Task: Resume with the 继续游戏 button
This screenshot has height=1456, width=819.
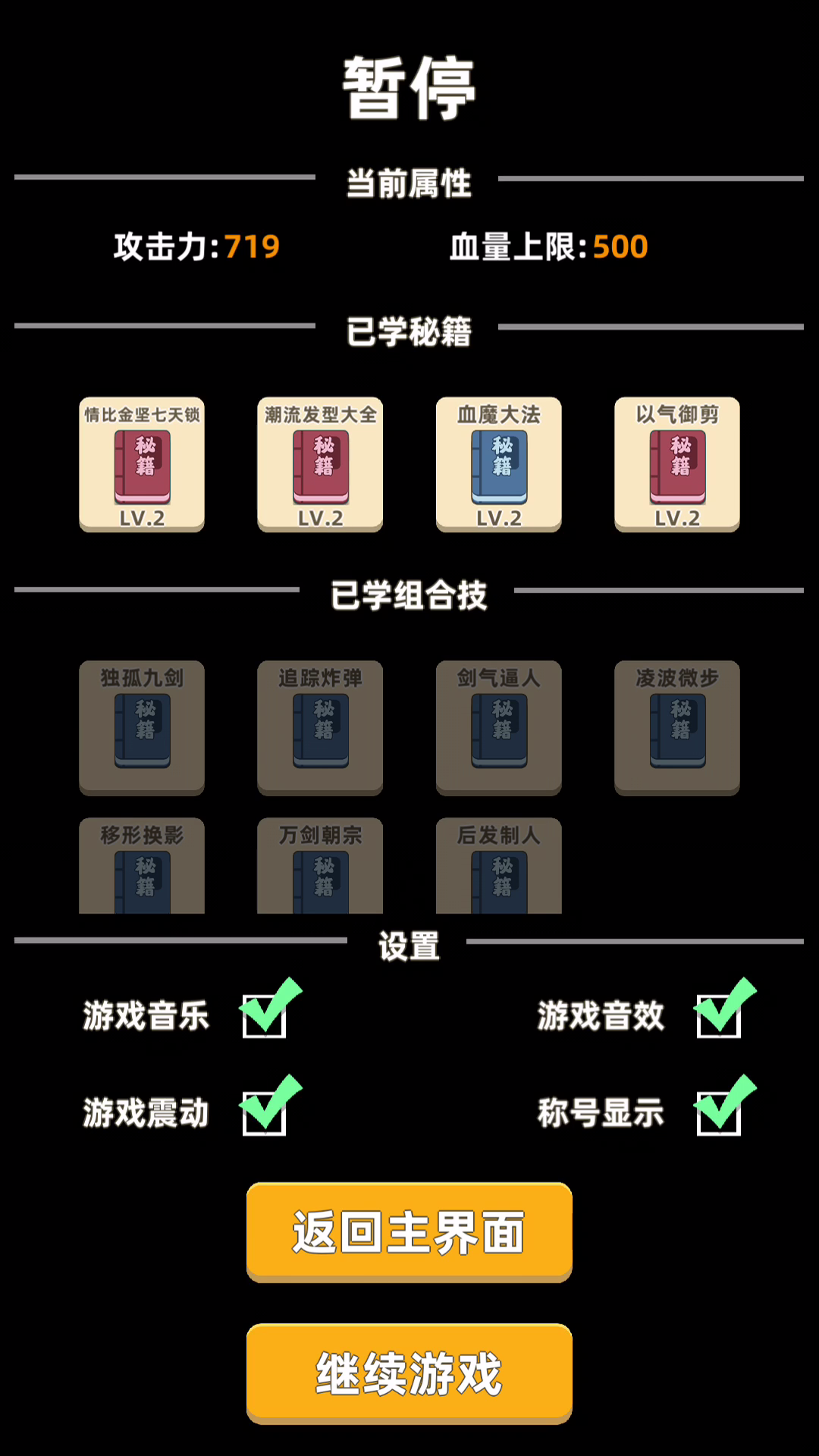Action: pyautogui.click(x=409, y=1373)
